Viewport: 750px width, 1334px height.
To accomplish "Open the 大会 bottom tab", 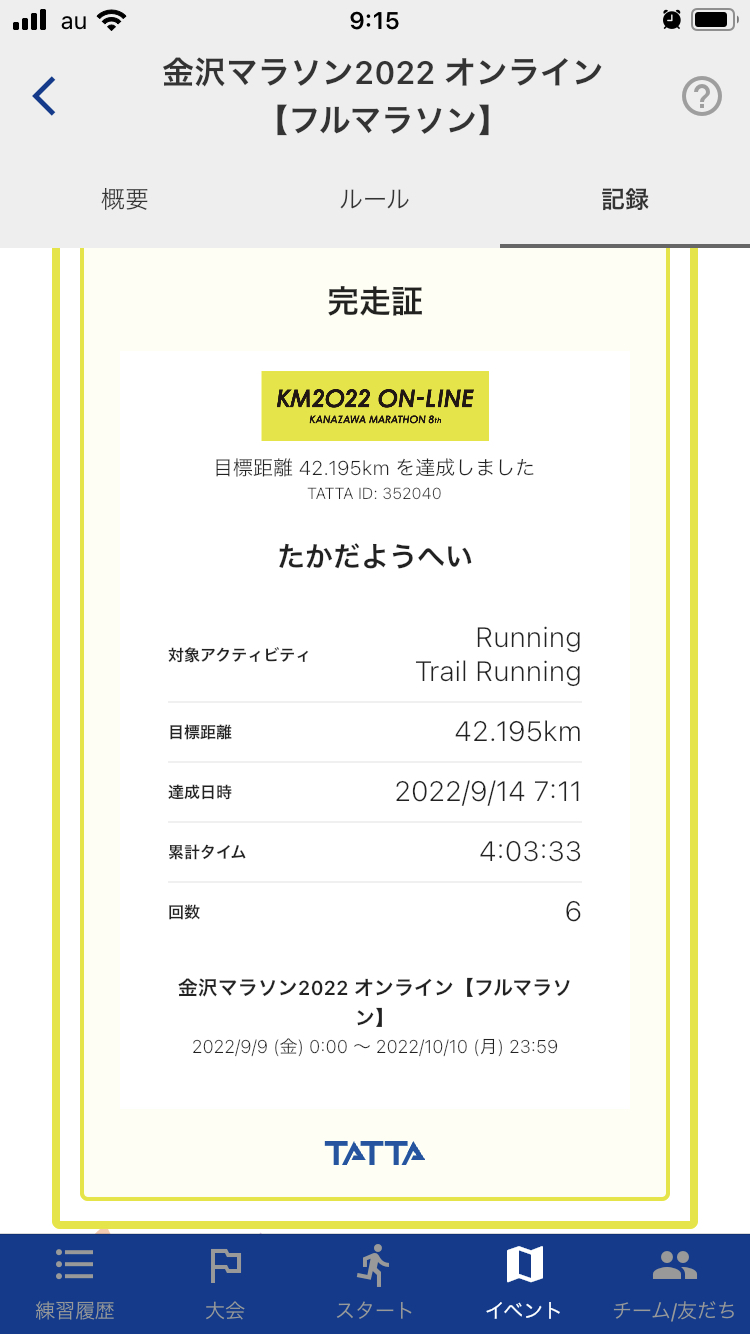I will pos(225,1284).
